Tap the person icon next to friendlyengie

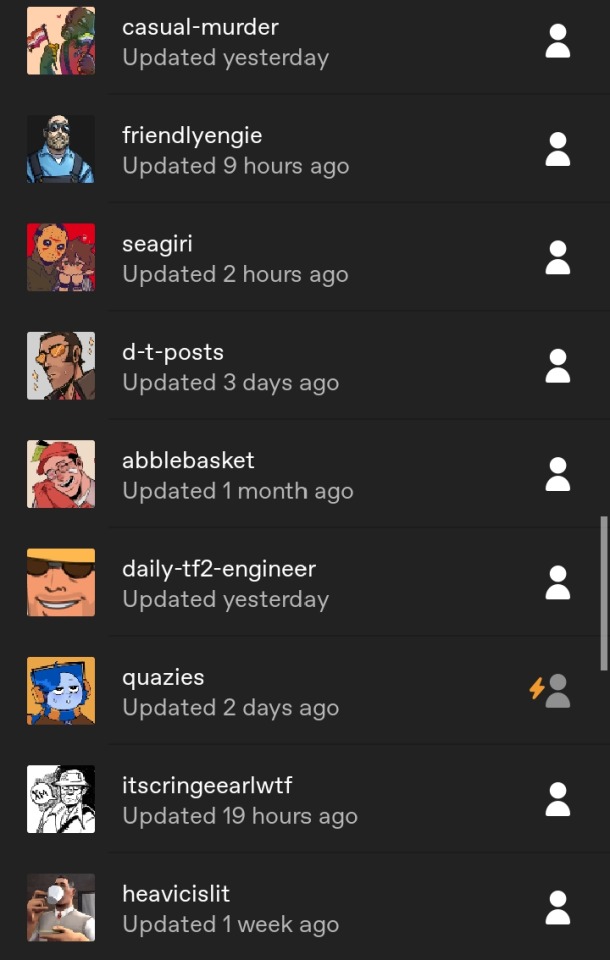coord(558,149)
